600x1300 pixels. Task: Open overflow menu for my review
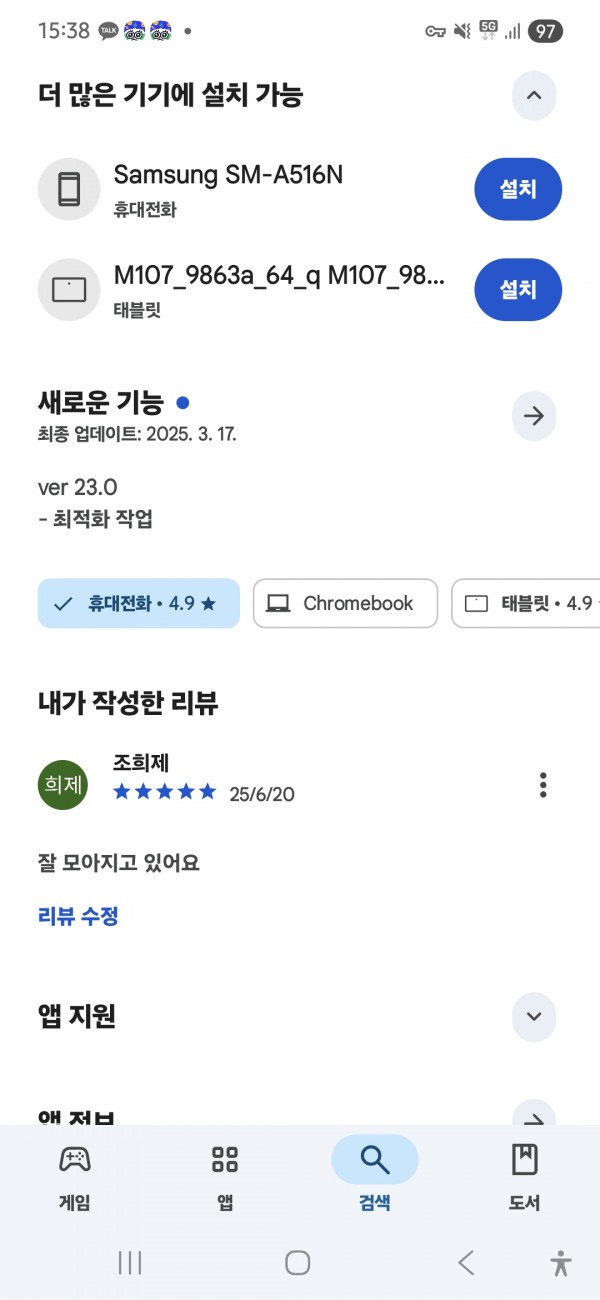(x=543, y=785)
